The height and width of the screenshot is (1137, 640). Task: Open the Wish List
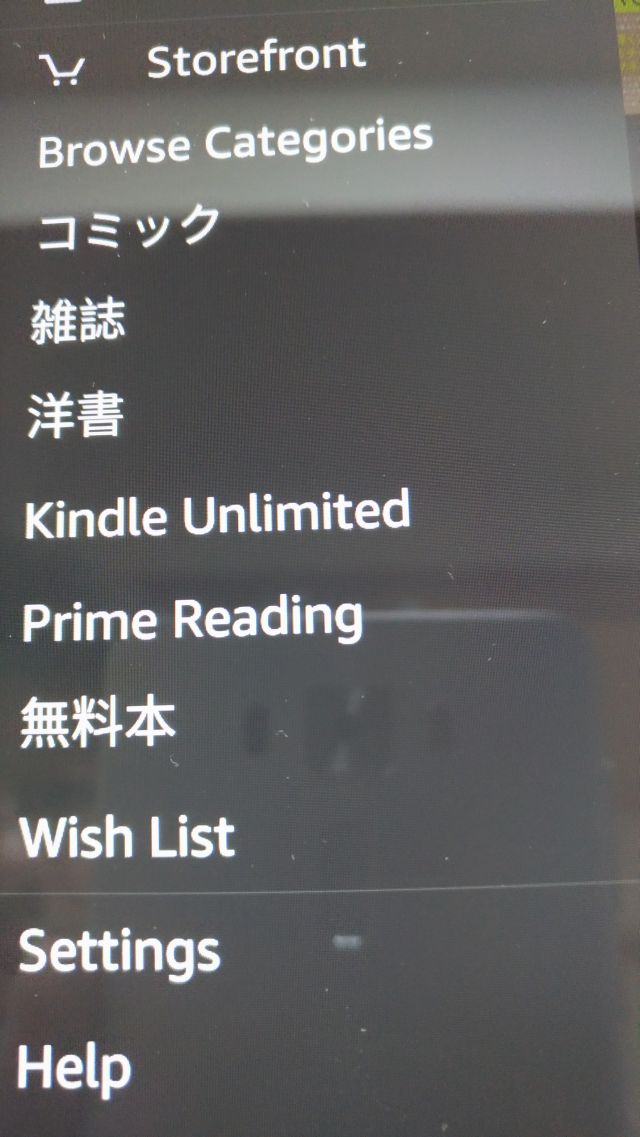(x=128, y=835)
